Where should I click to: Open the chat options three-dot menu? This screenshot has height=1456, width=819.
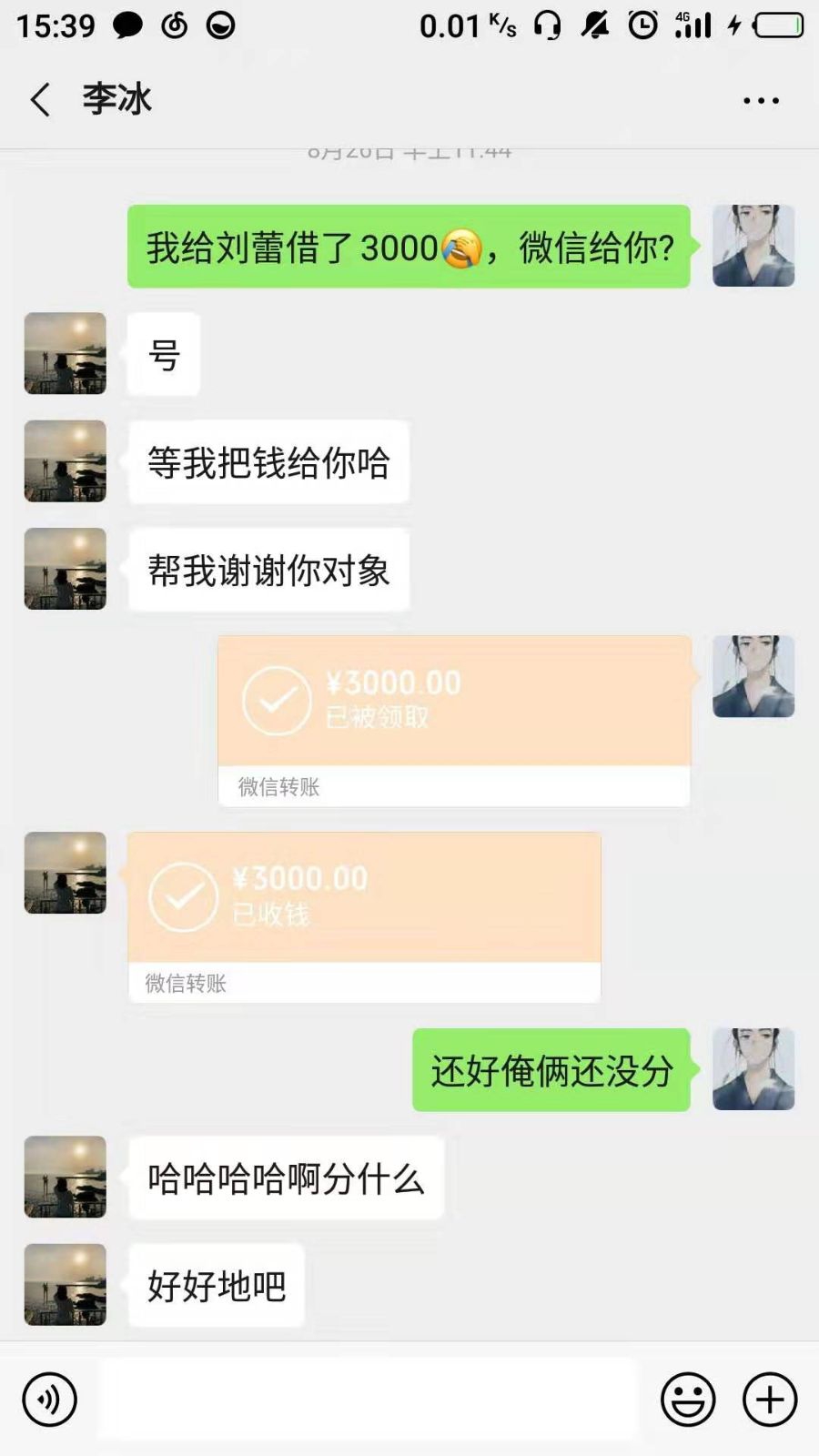(761, 101)
